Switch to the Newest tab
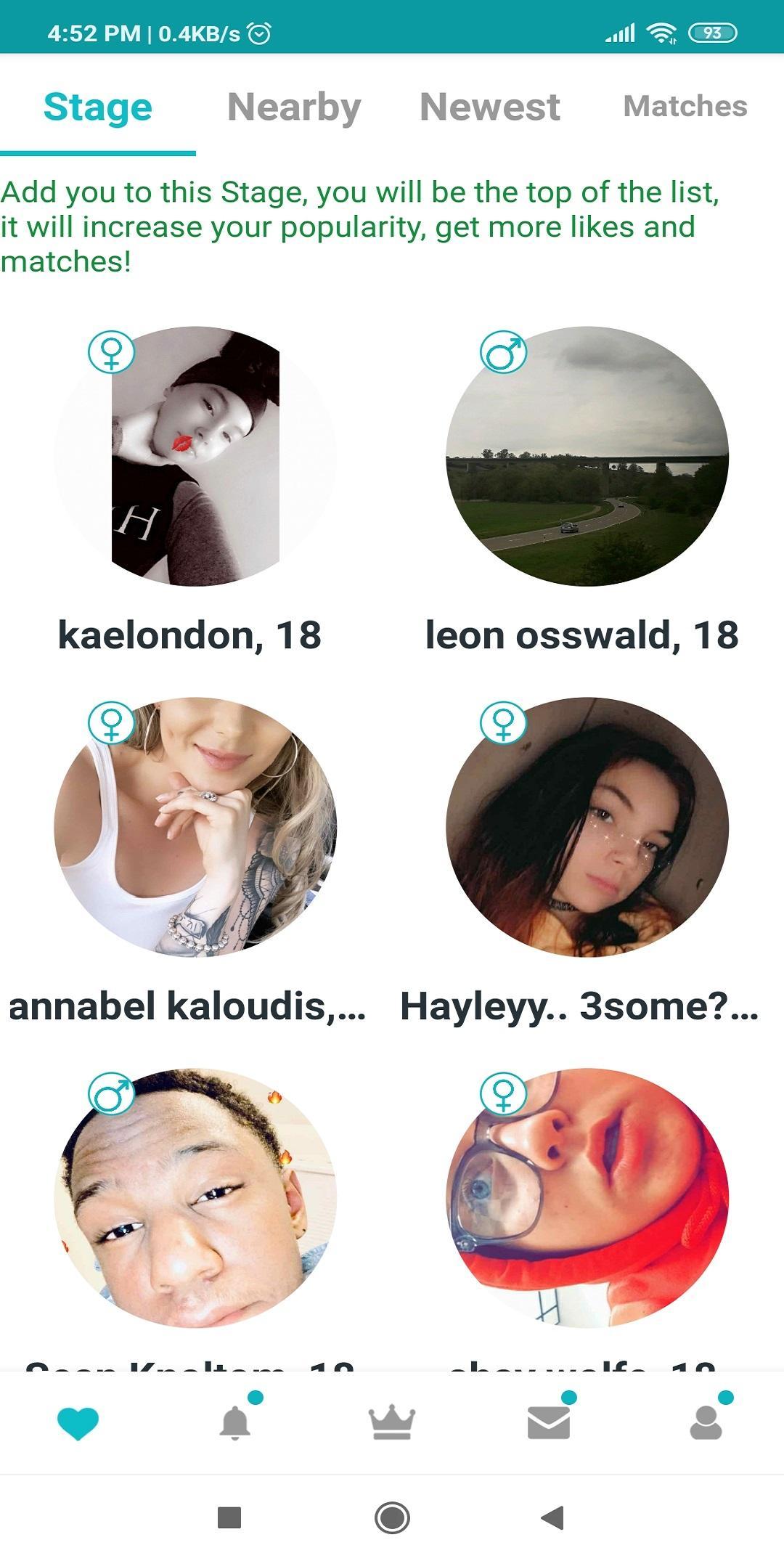 [489, 107]
